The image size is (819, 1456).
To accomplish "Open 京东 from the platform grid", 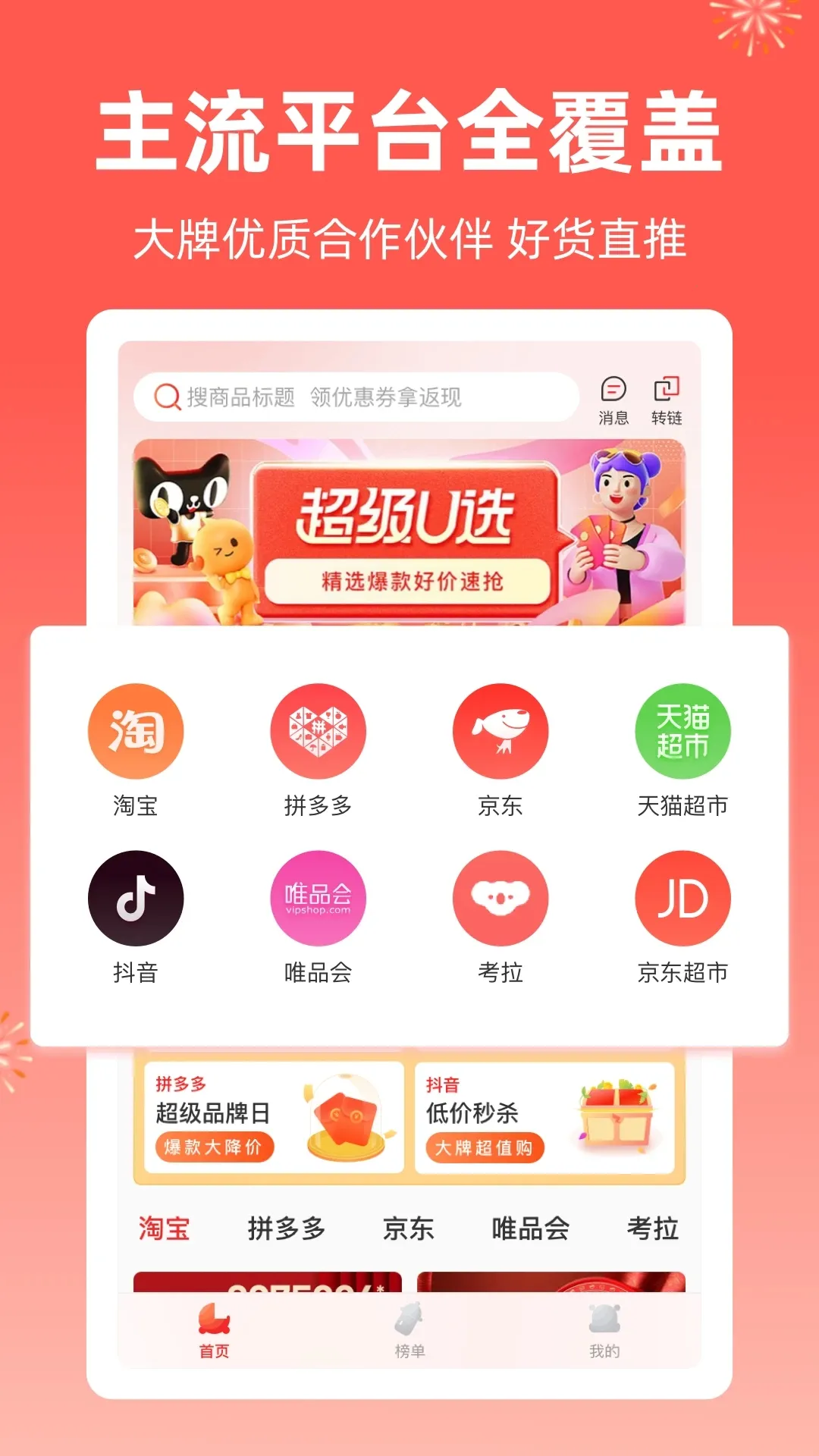I will tap(500, 730).
